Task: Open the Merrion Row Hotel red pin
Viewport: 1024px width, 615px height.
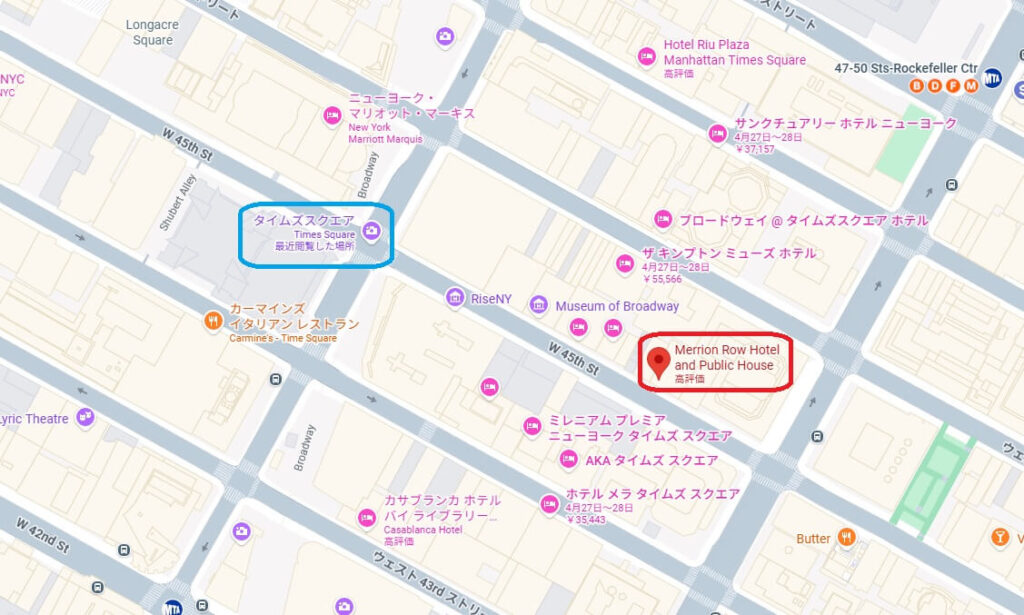Action: click(658, 361)
